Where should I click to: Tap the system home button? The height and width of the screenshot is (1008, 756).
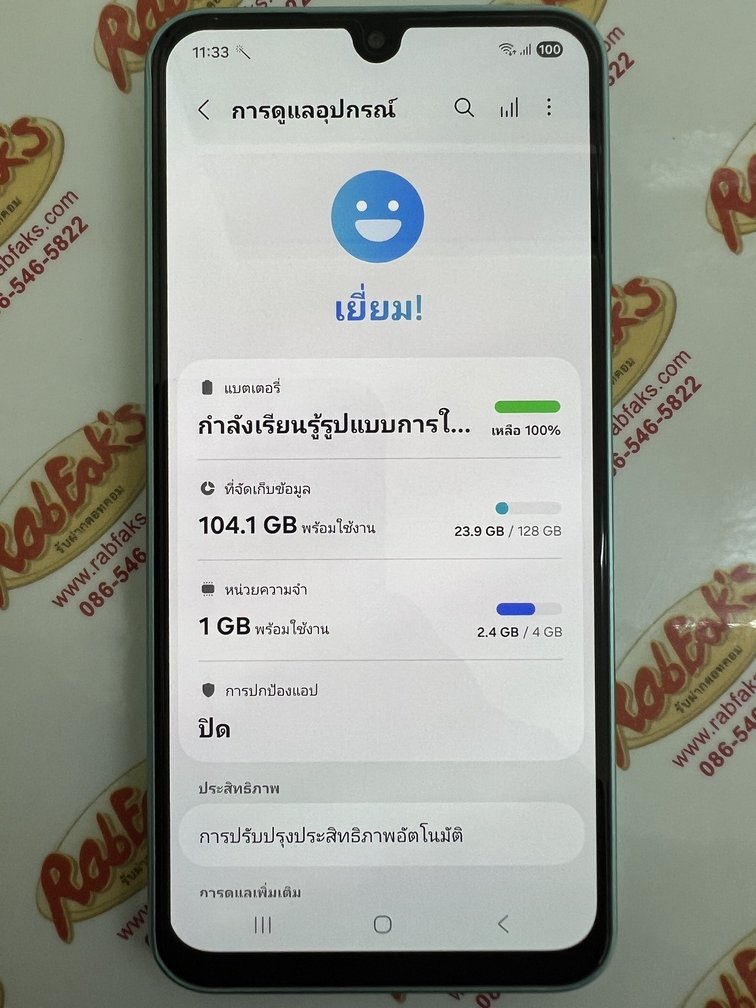point(382,924)
